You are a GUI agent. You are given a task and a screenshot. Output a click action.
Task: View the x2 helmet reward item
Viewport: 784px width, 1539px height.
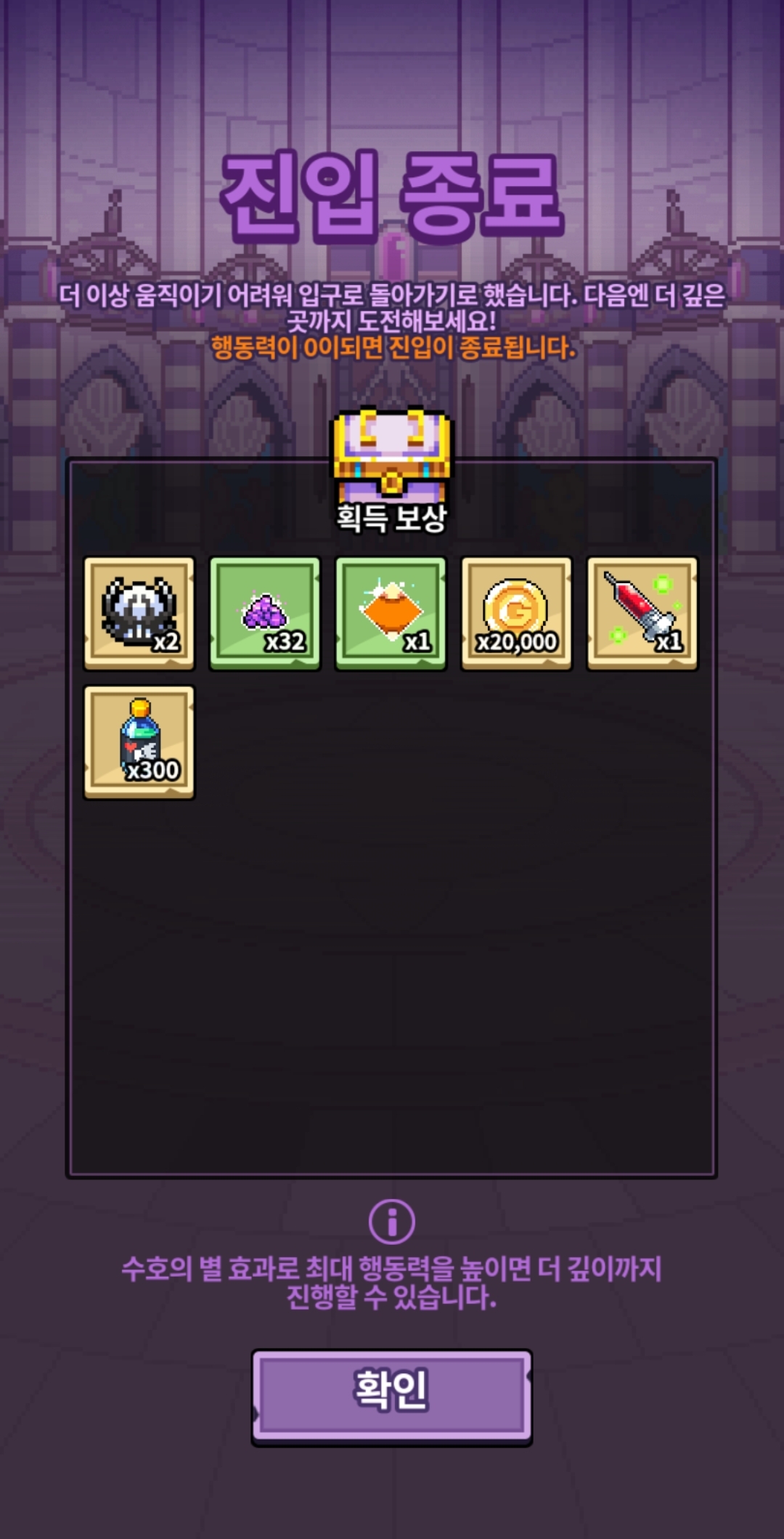pos(139,613)
